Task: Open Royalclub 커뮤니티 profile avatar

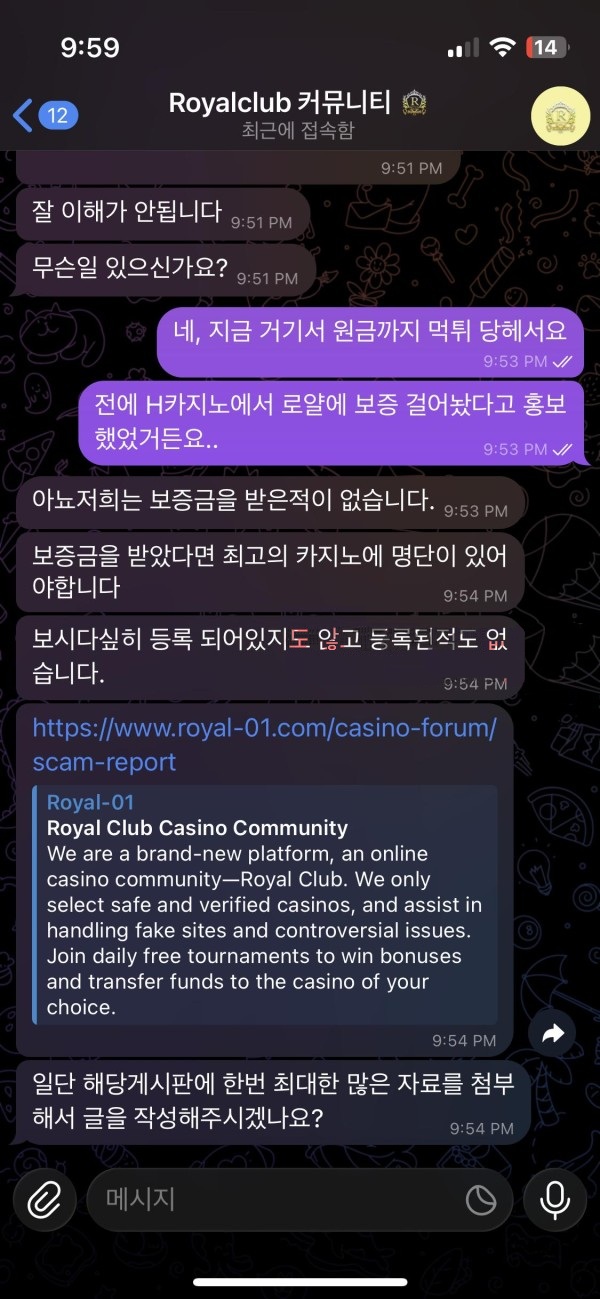Action: [560, 116]
